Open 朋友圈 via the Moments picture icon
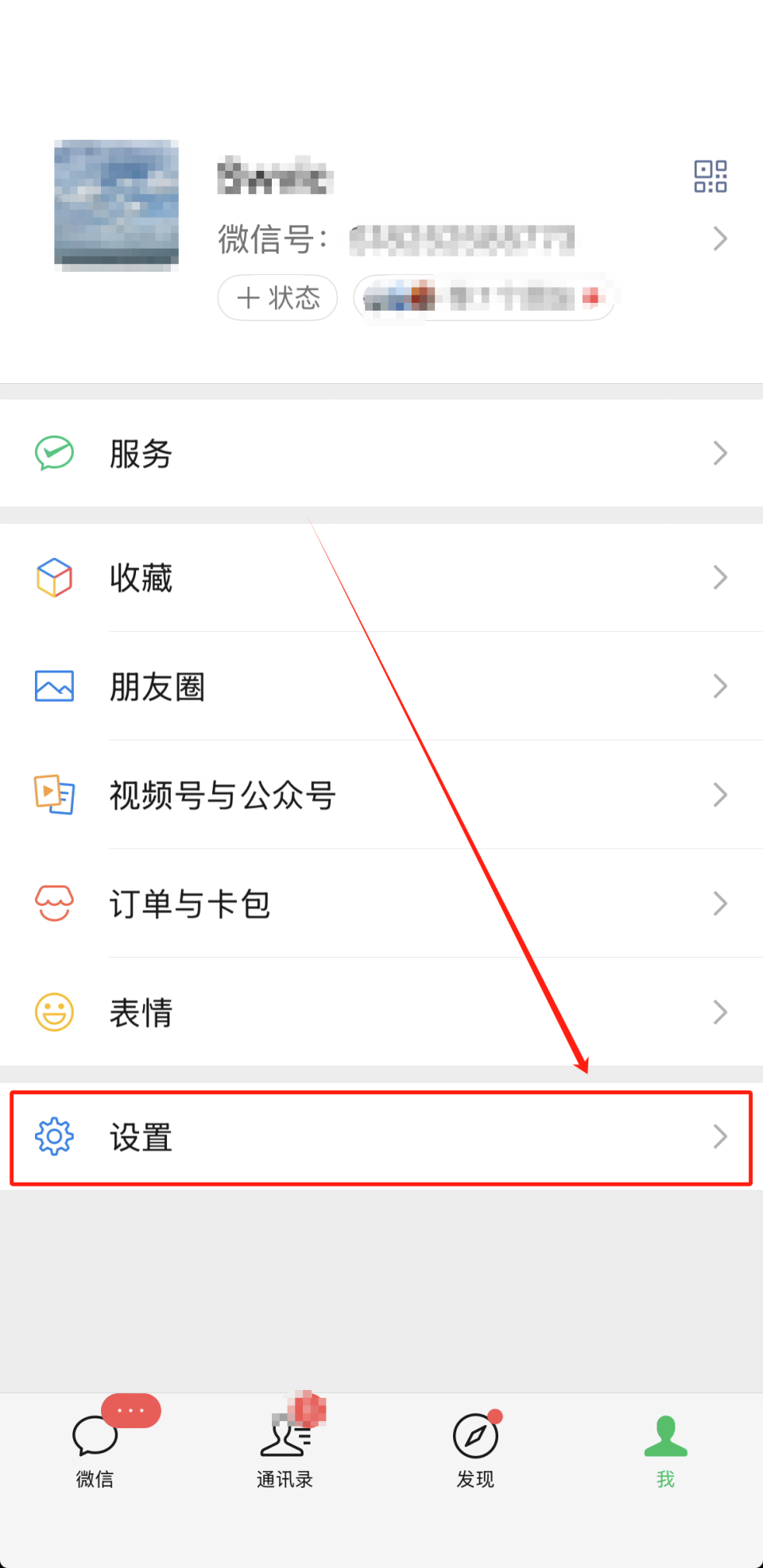The width and height of the screenshot is (763, 1568). pos(54,686)
